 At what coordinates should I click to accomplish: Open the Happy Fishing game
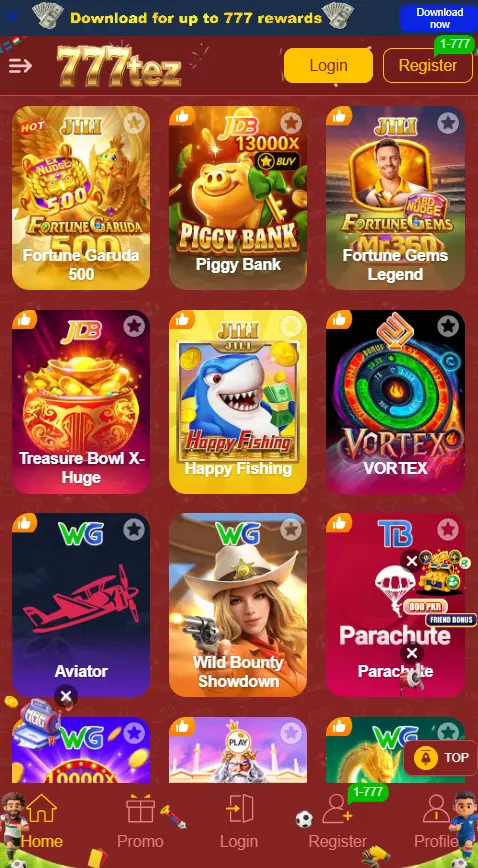click(x=238, y=401)
